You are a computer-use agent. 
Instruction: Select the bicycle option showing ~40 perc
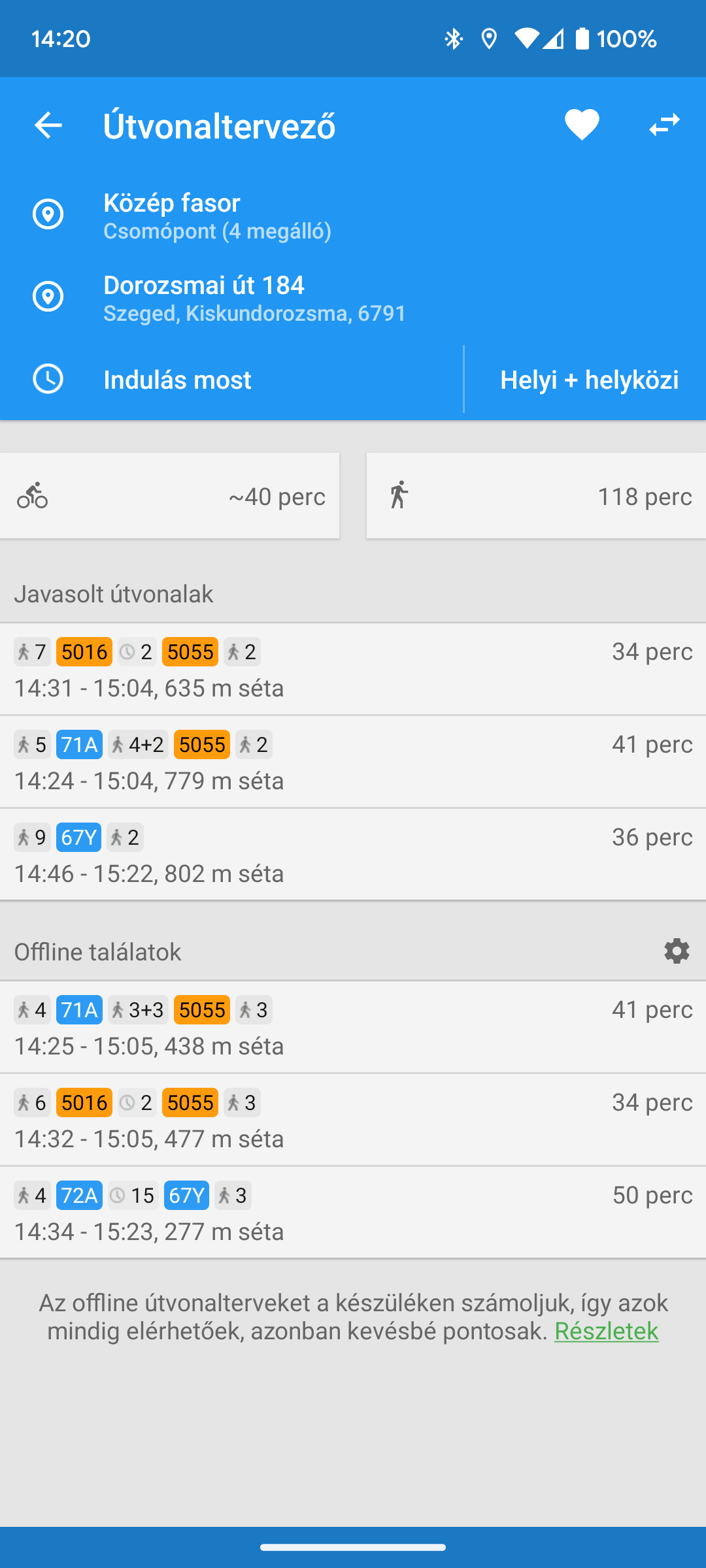point(170,496)
